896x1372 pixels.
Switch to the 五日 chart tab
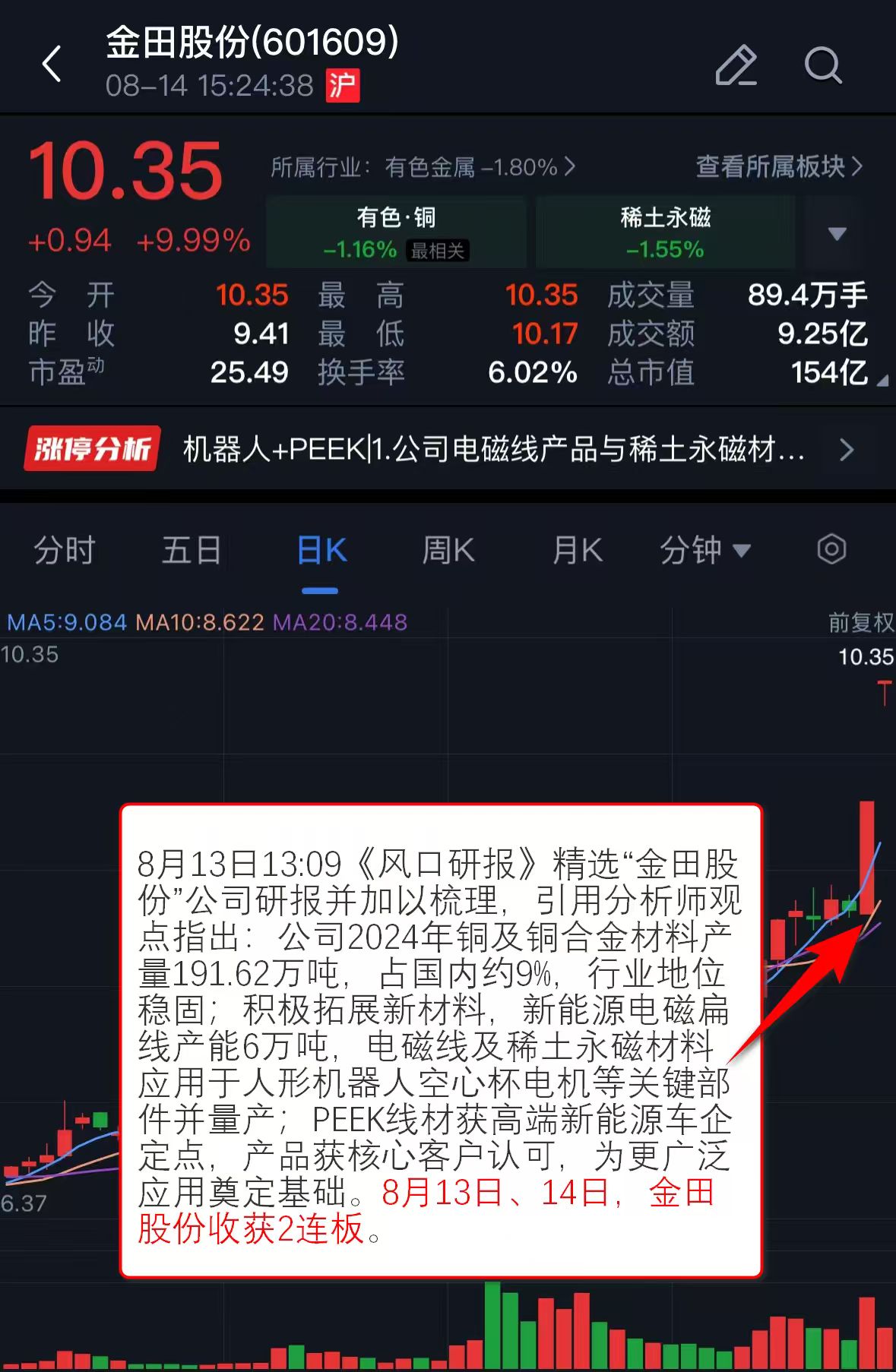click(192, 550)
